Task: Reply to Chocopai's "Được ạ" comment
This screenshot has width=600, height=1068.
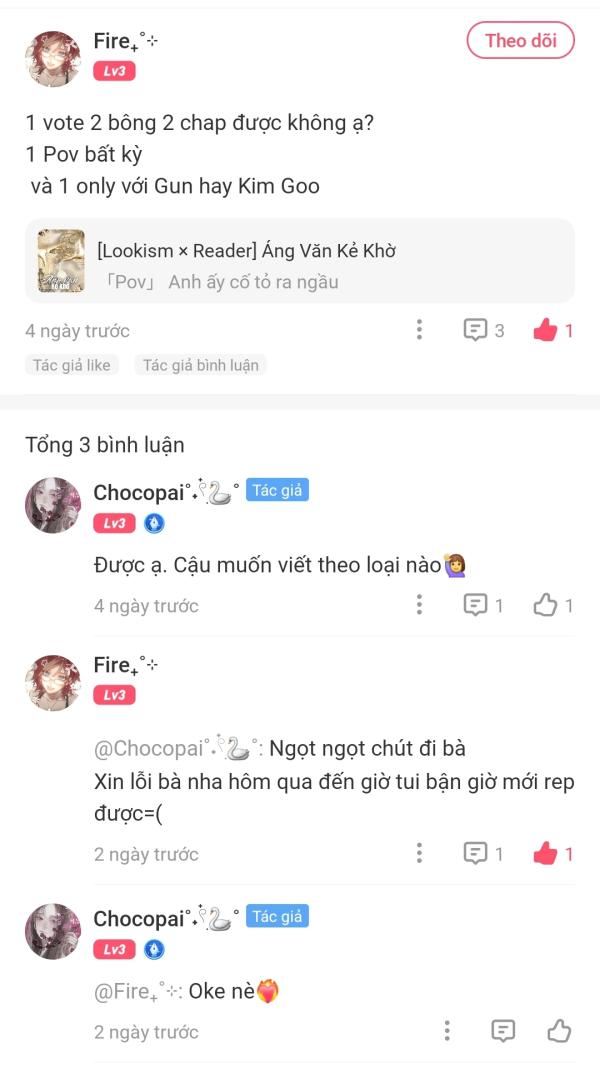Action: 476,605
